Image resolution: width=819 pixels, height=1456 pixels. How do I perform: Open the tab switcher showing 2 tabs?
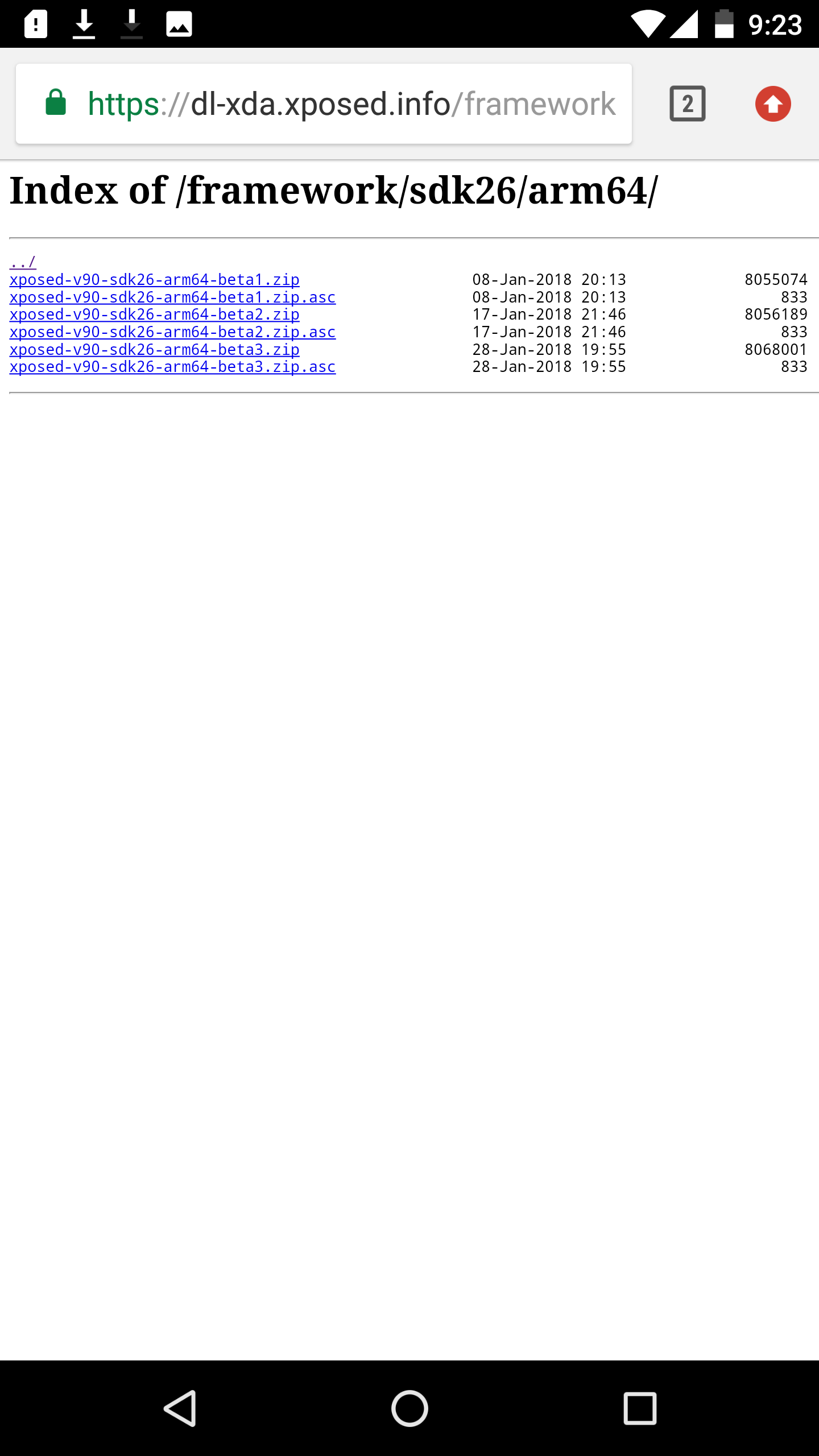click(x=688, y=104)
